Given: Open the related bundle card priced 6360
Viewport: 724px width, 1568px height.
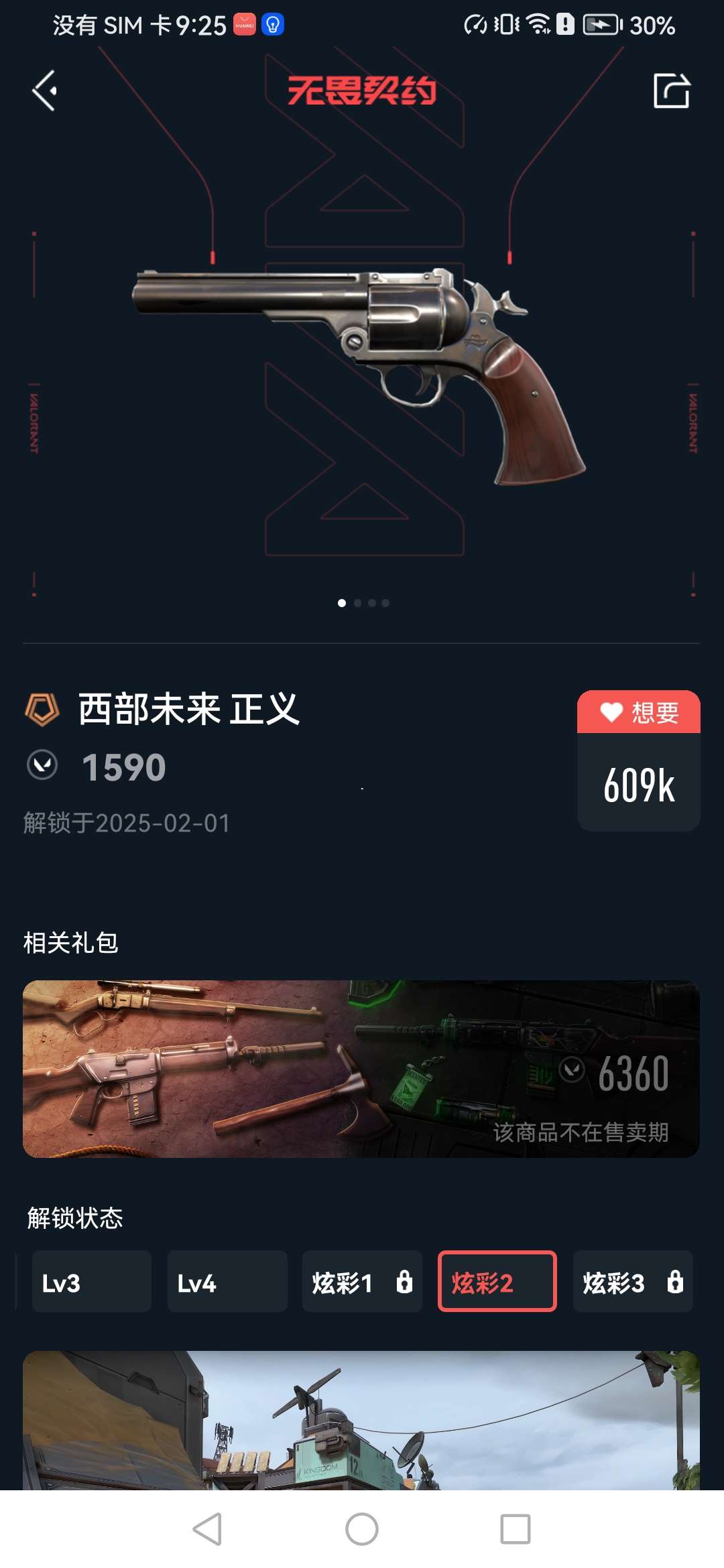Looking at the screenshot, I should coord(361,1069).
